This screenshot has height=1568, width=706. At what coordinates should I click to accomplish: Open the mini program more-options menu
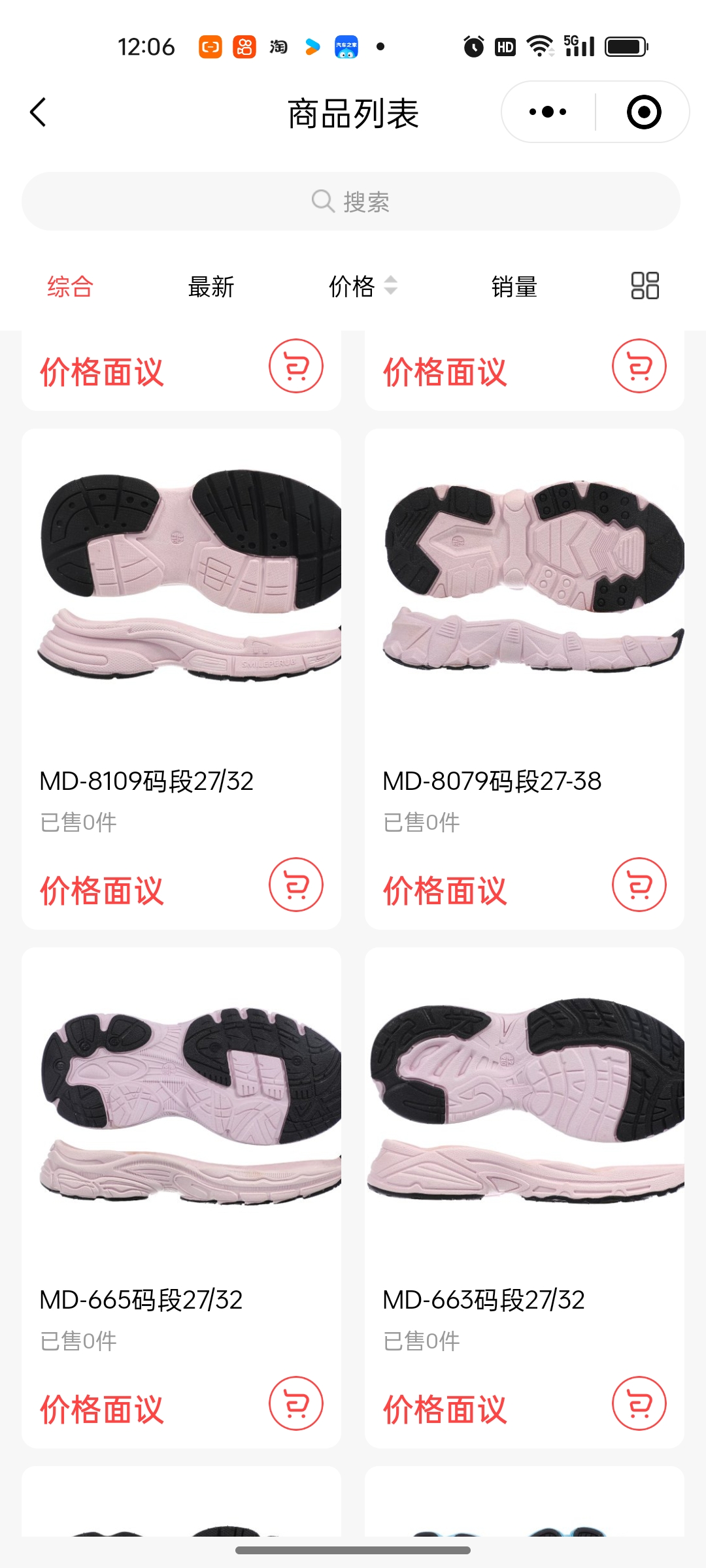[x=548, y=112]
